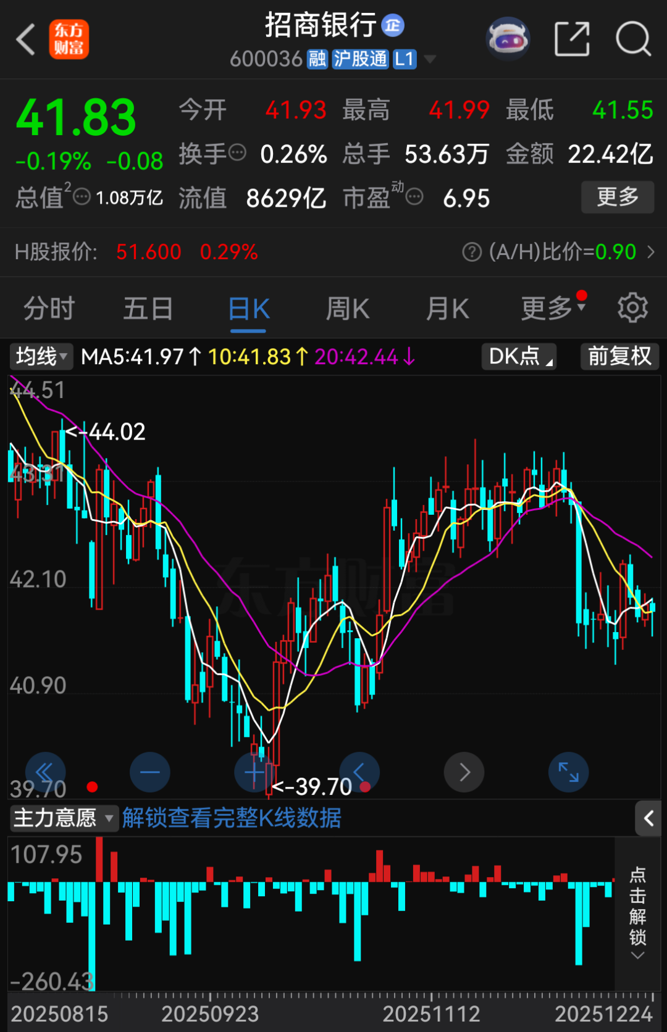This screenshot has width=667, height=1032.
Task: Tap the 更多 quote details button
Action: [x=617, y=197]
